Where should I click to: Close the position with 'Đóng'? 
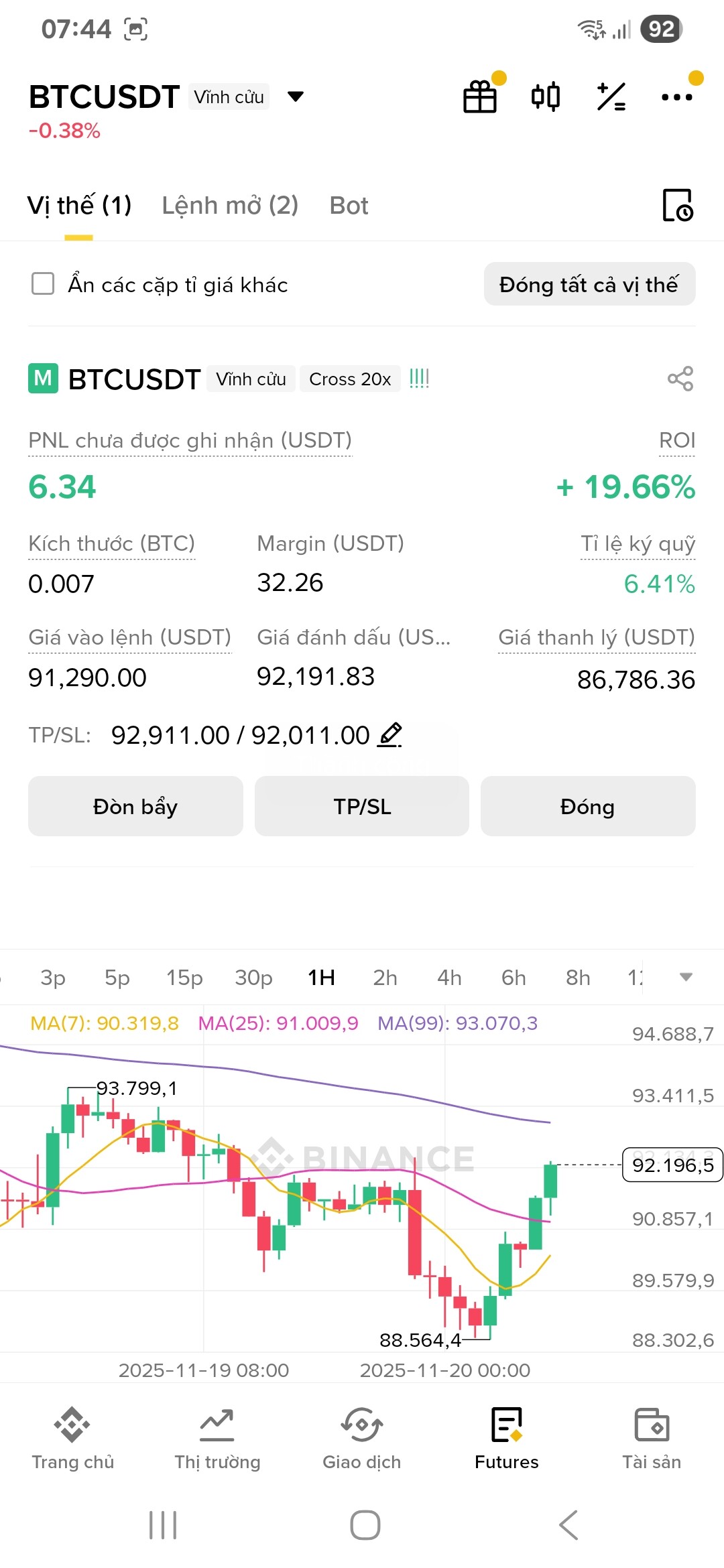tap(588, 806)
